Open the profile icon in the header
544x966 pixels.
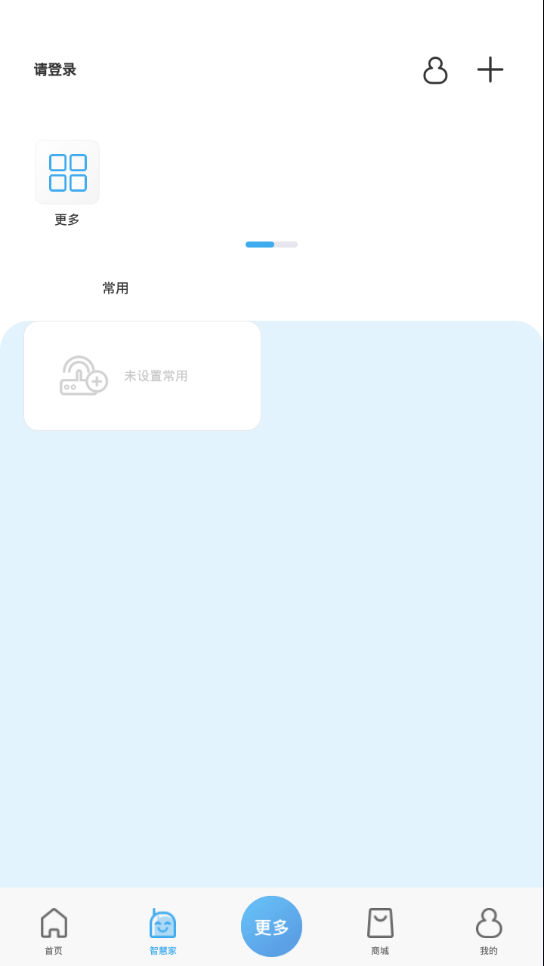(435, 70)
